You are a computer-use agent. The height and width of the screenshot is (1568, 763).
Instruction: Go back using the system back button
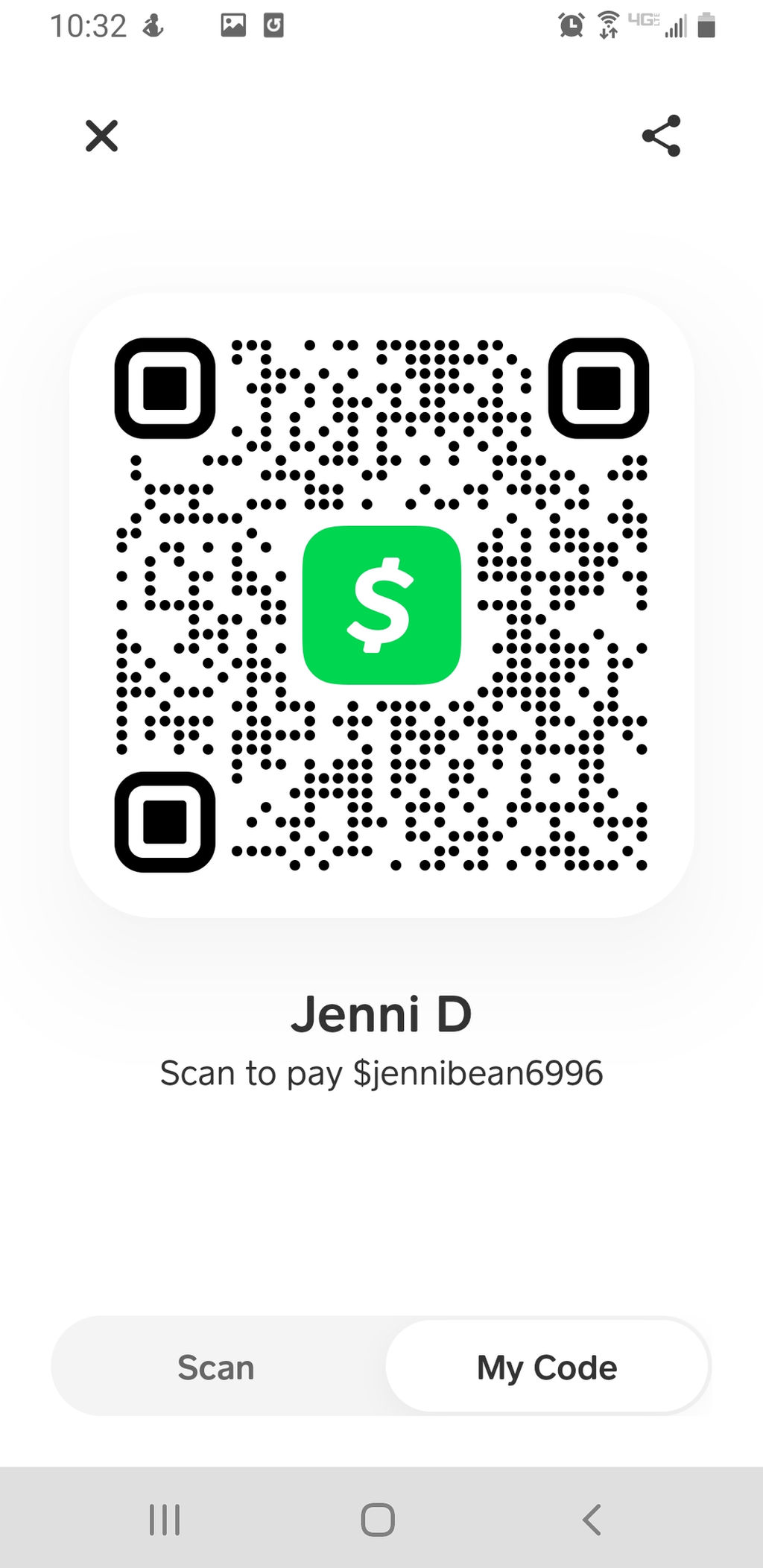click(x=592, y=1520)
